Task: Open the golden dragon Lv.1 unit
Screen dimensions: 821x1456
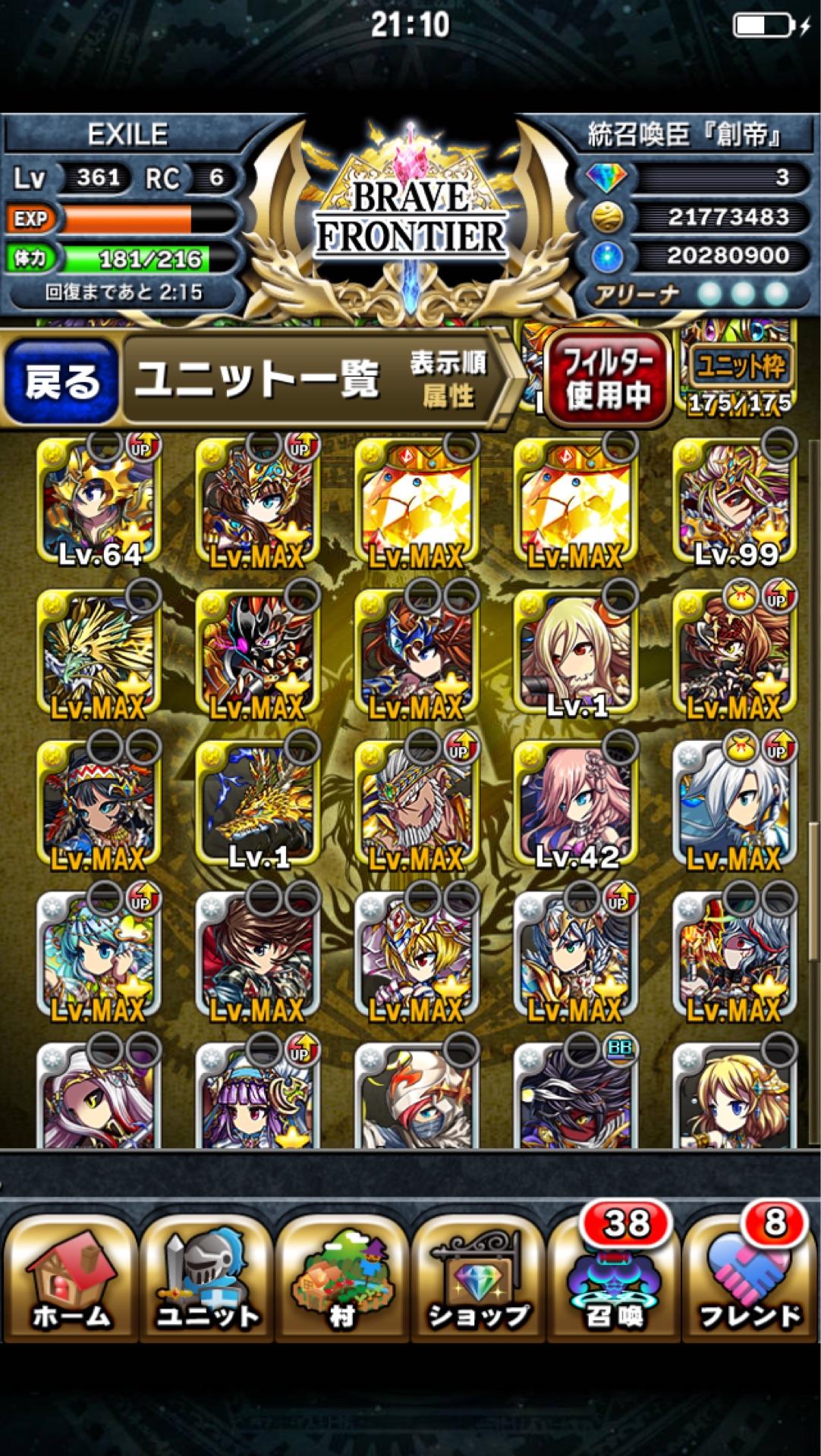Action: (258, 804)
